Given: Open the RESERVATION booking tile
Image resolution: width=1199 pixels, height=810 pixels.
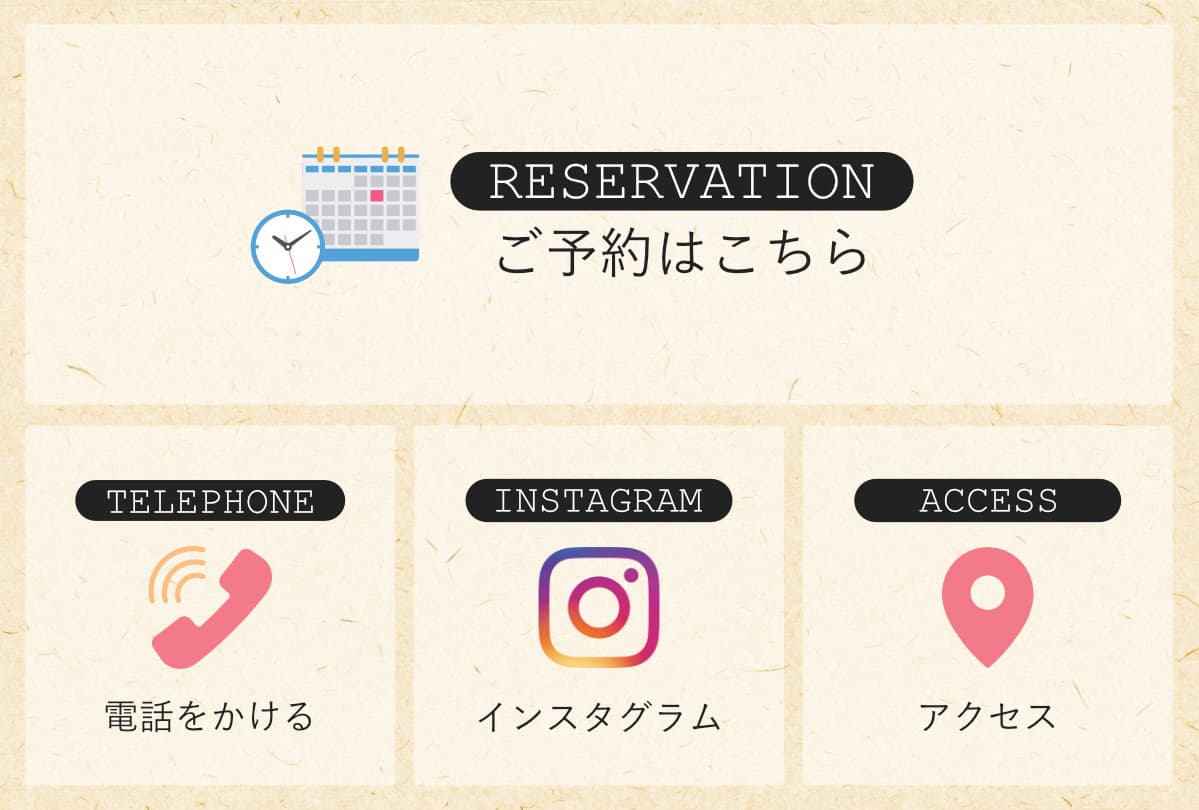Looking at the screenshot, I should point(598,215).
